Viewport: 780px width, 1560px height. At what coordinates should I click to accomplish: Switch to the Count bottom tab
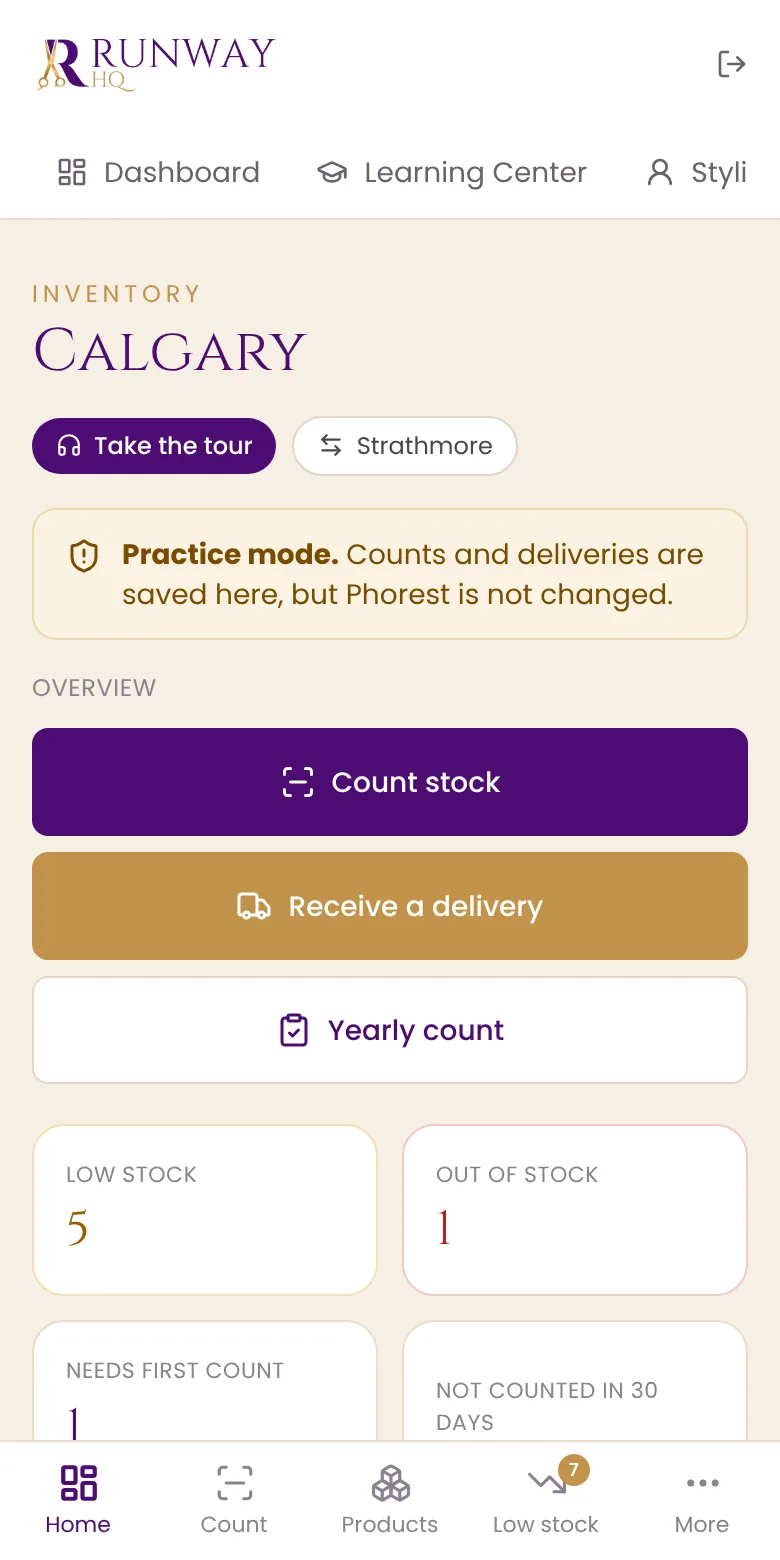coord(234,1500)
